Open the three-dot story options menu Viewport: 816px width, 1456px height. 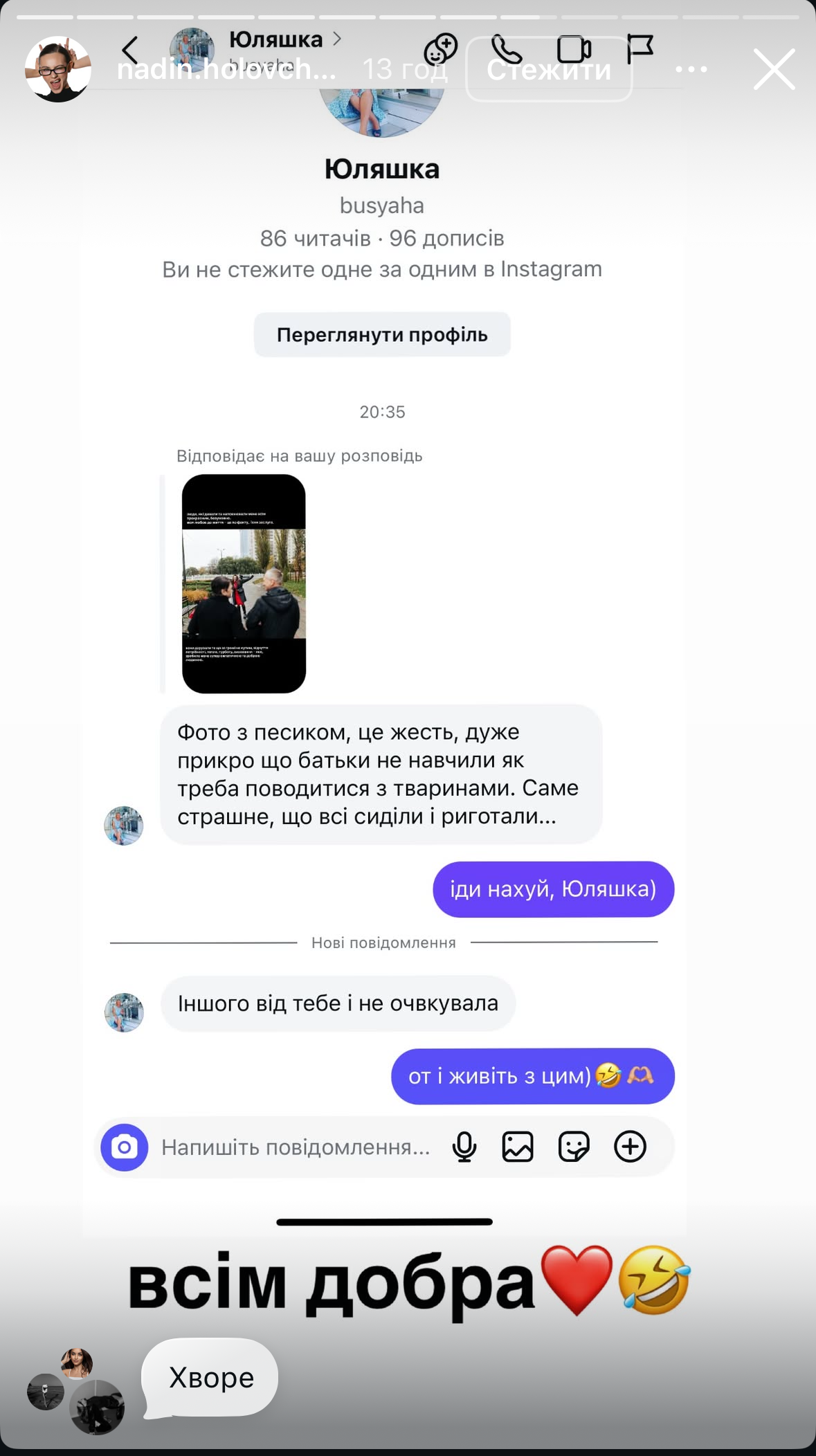click(691, 69)
